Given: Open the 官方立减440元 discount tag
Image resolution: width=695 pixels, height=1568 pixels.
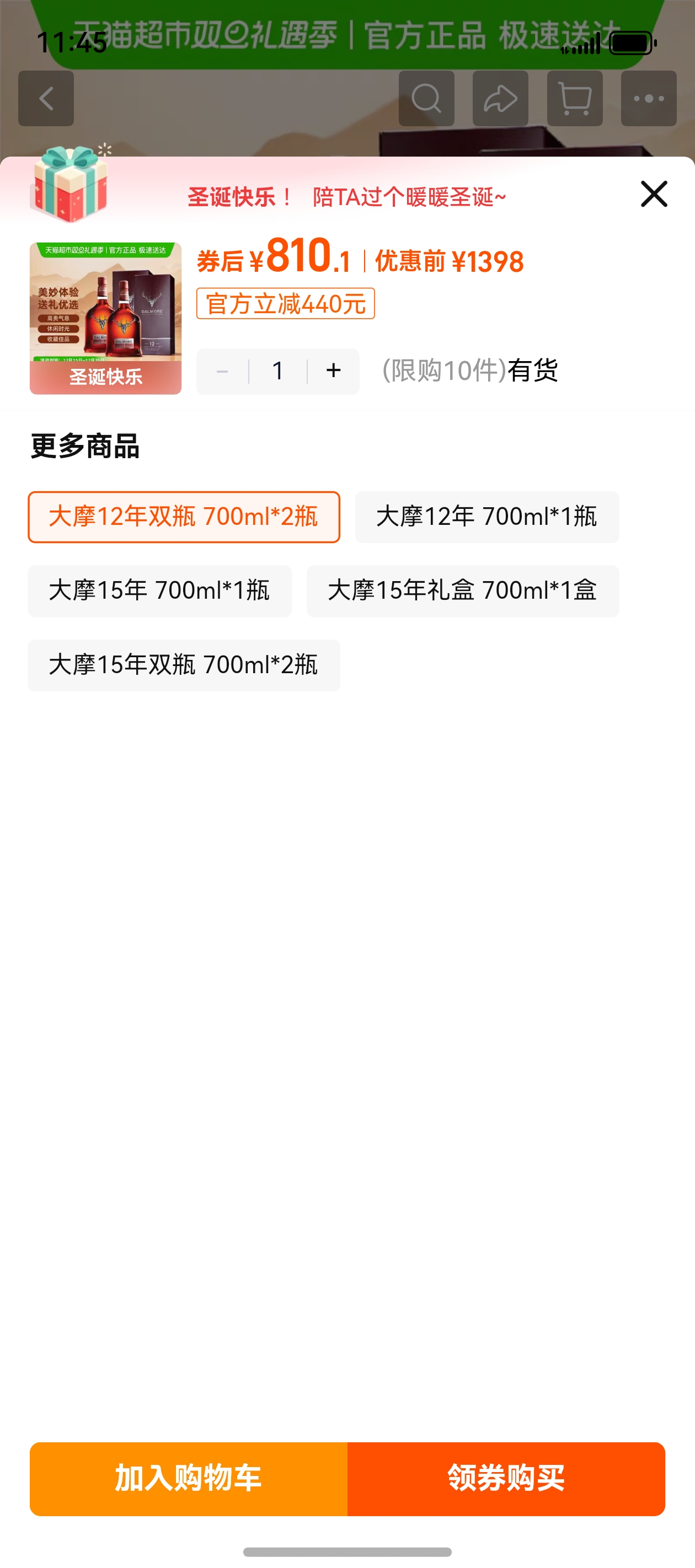Looking at the screenshot, I should tap(286, 304).
